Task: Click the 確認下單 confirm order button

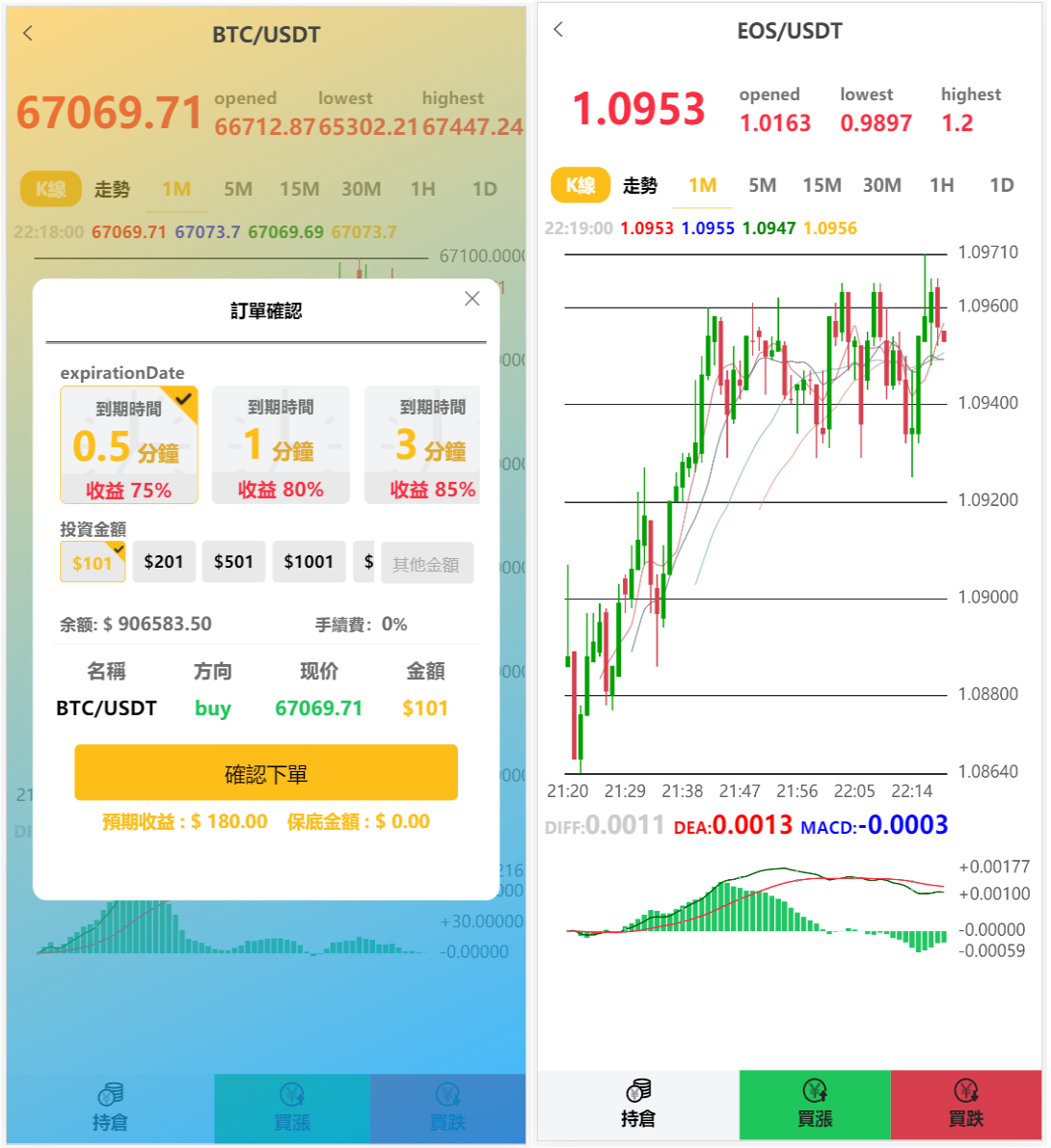Action: click(265, 772)
